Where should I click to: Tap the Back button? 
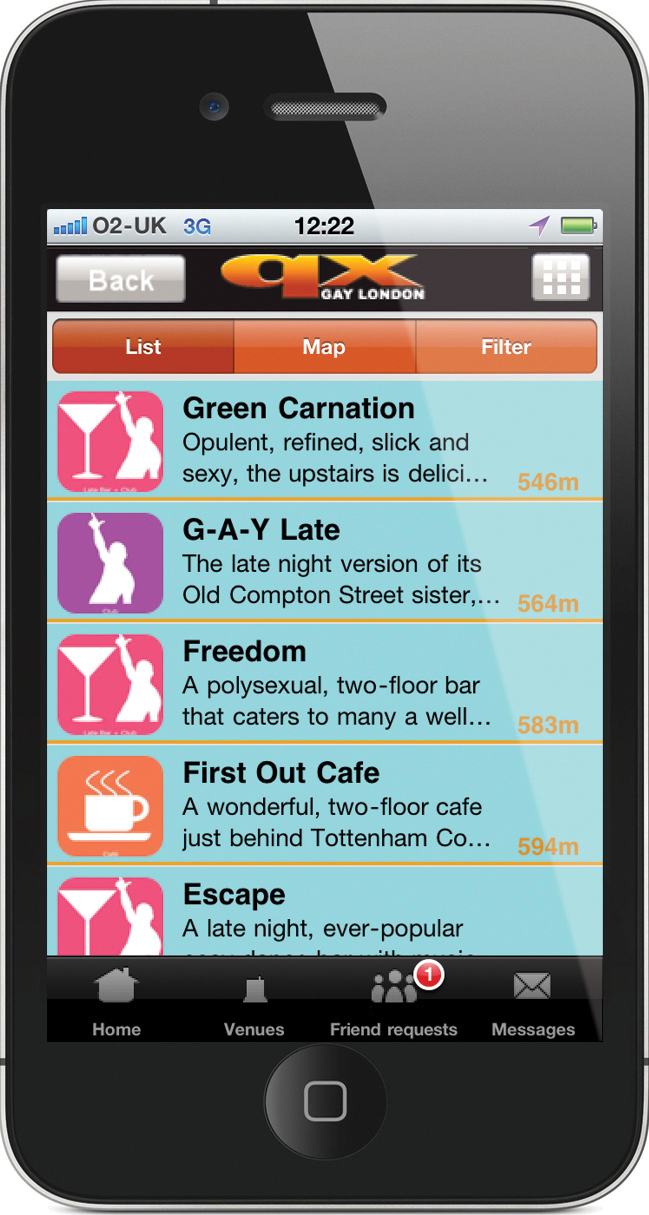coord(121,279)
